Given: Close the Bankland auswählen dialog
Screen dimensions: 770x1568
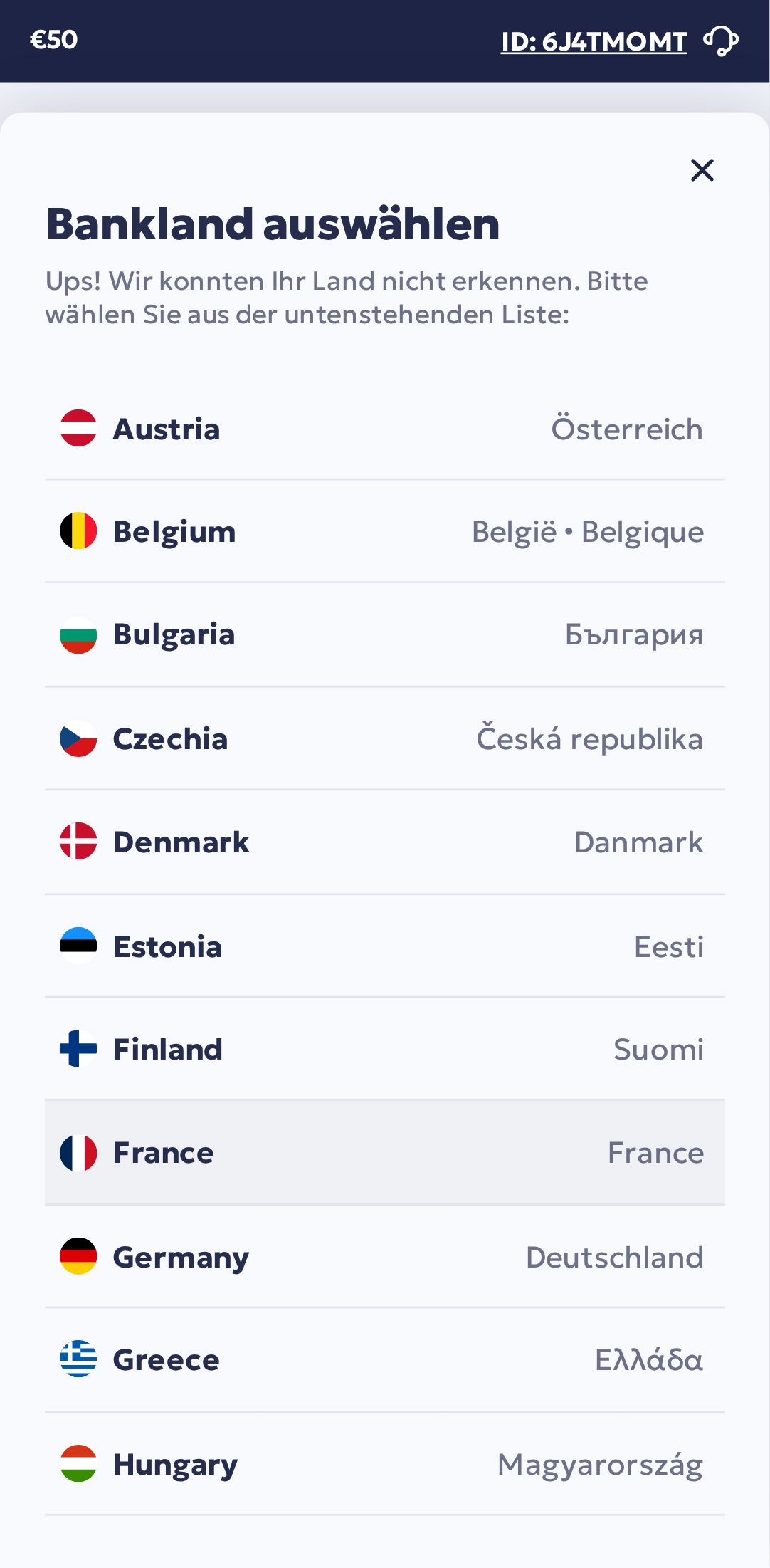Looking at the screenshot, I should (x=702, y=170).
